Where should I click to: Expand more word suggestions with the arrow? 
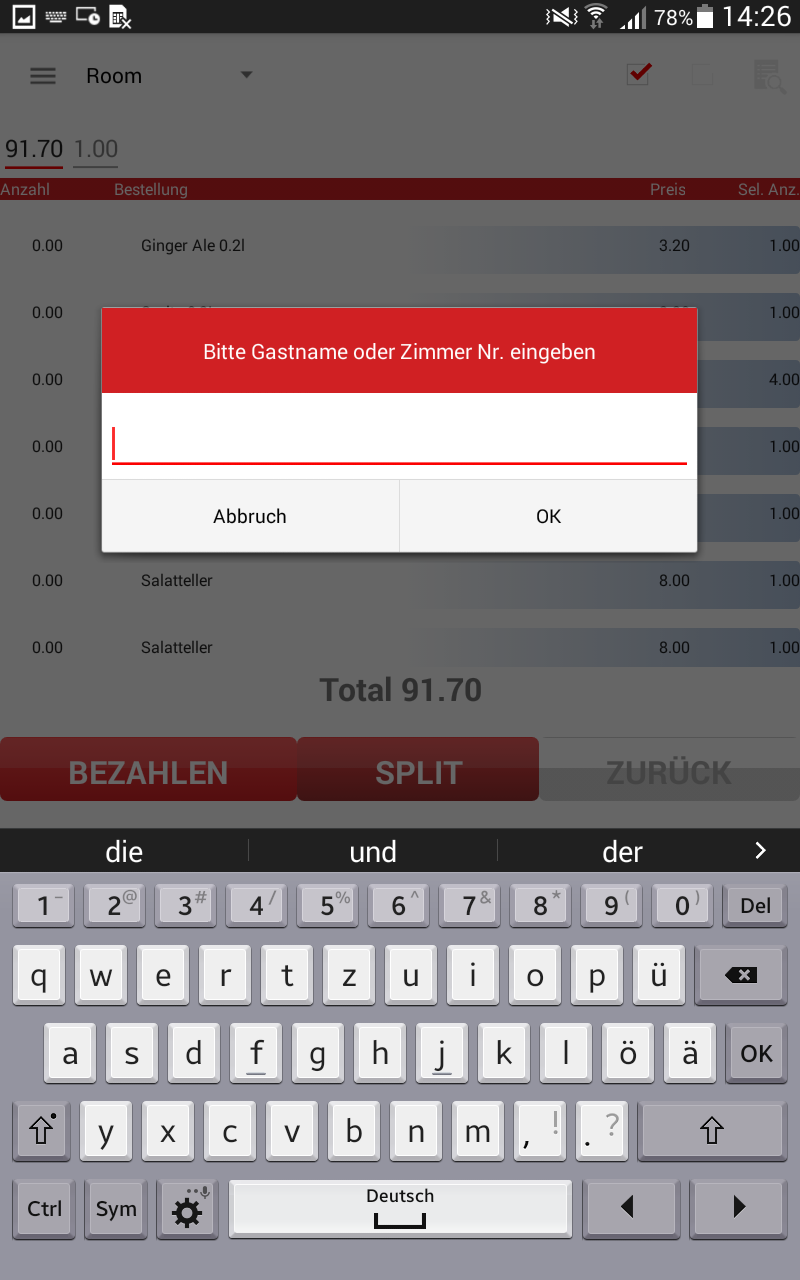(760, 851)
